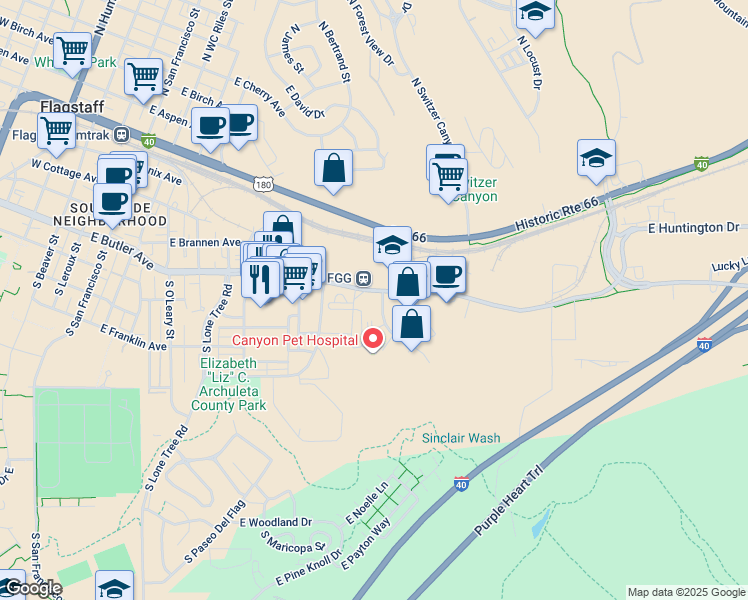Open the shopping cart marker near W Birch Ave

73,54
